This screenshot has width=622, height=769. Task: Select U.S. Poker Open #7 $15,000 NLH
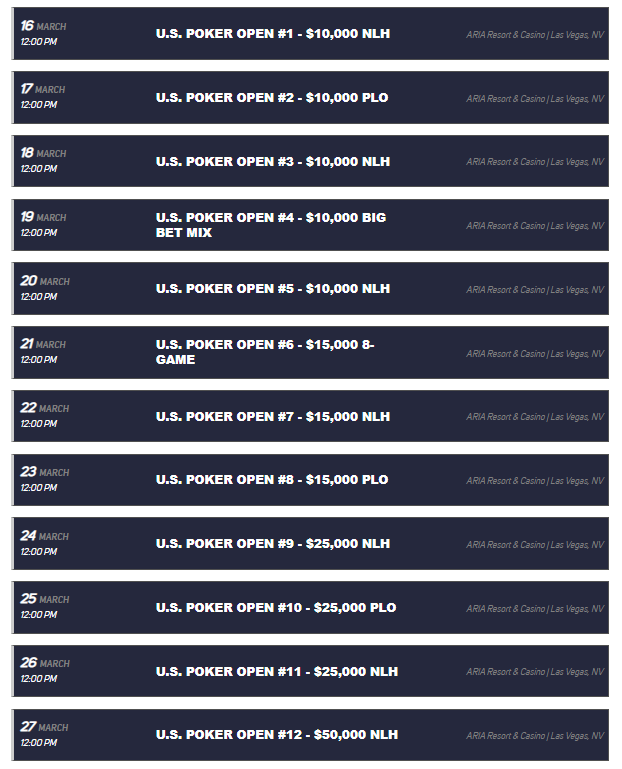click(x=272, y=416)
